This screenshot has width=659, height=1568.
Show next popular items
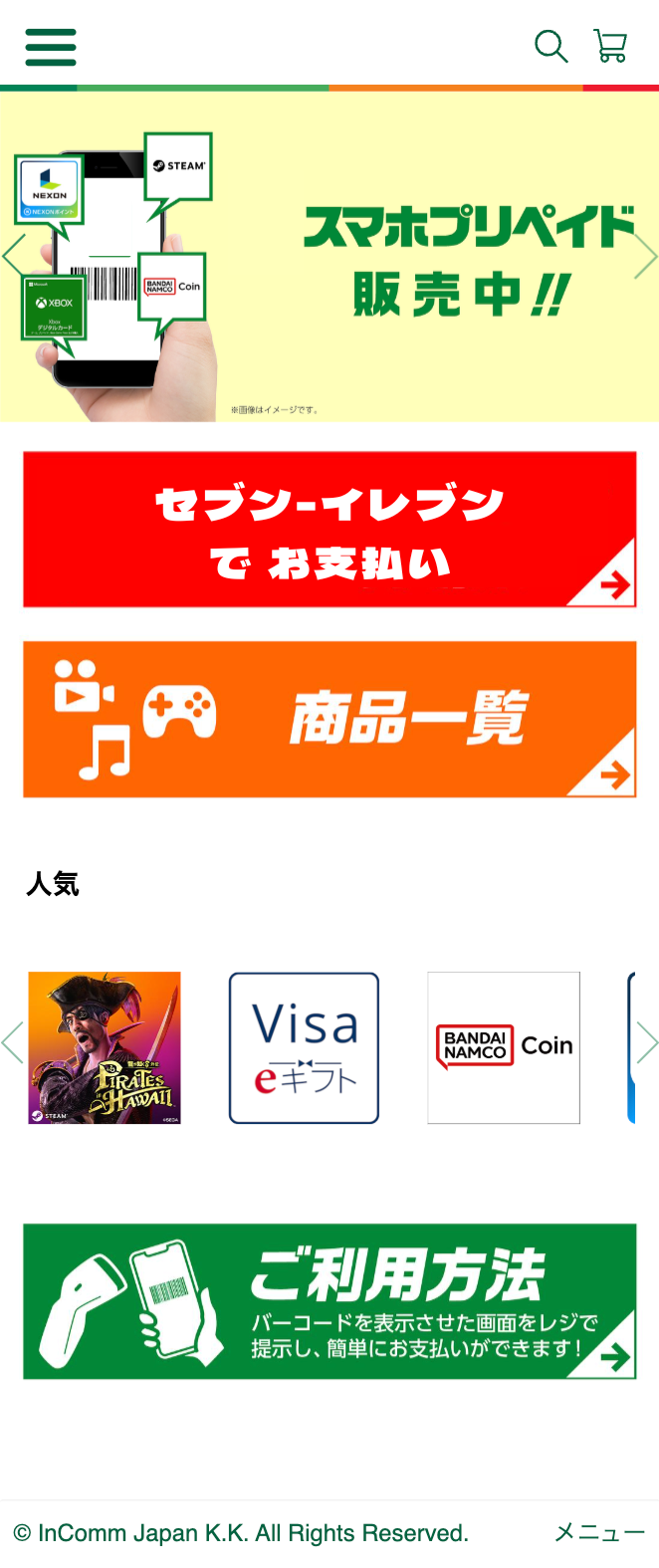(647, 1043)
